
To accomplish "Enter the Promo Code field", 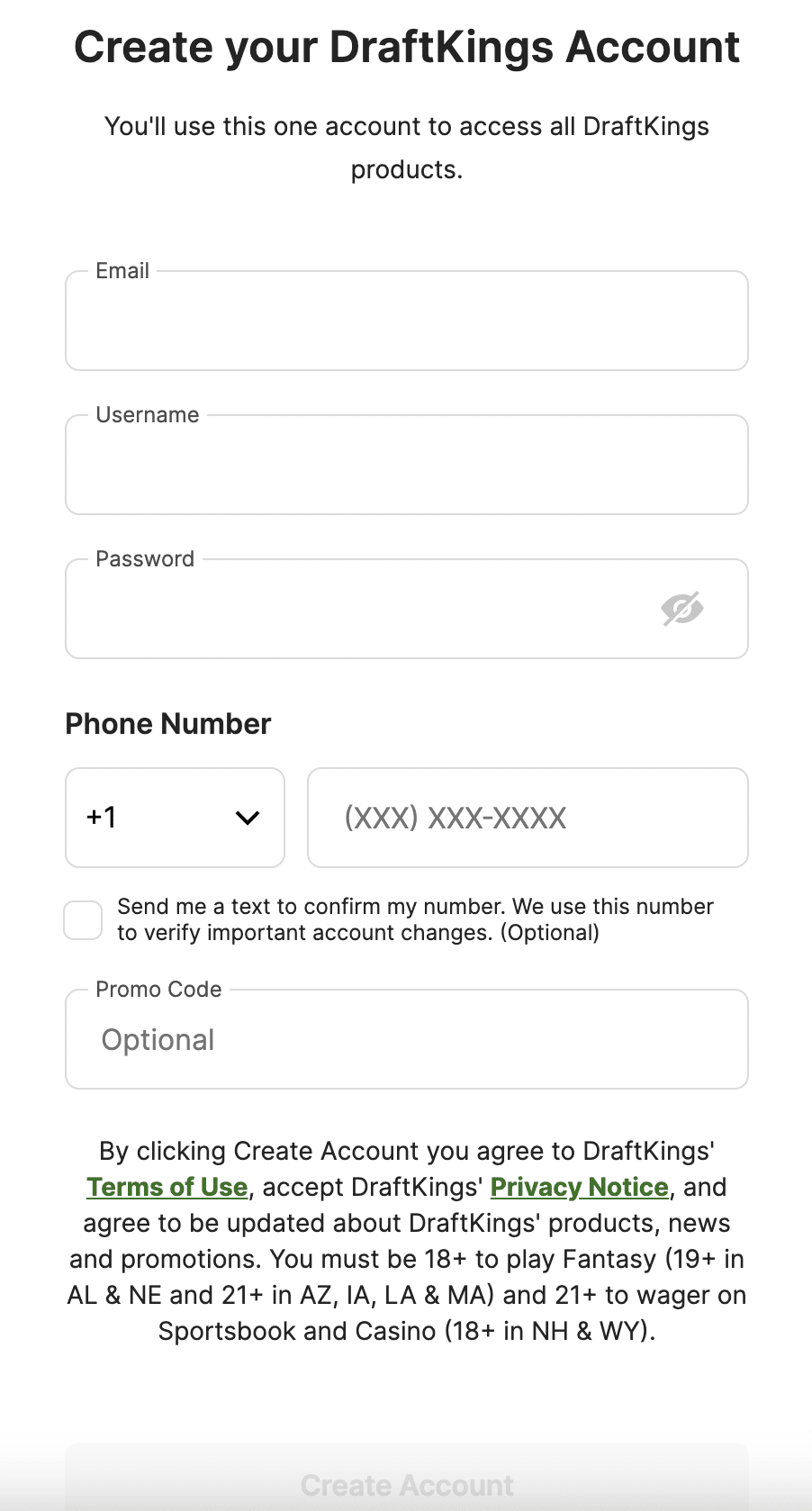I will point(407,1039).
